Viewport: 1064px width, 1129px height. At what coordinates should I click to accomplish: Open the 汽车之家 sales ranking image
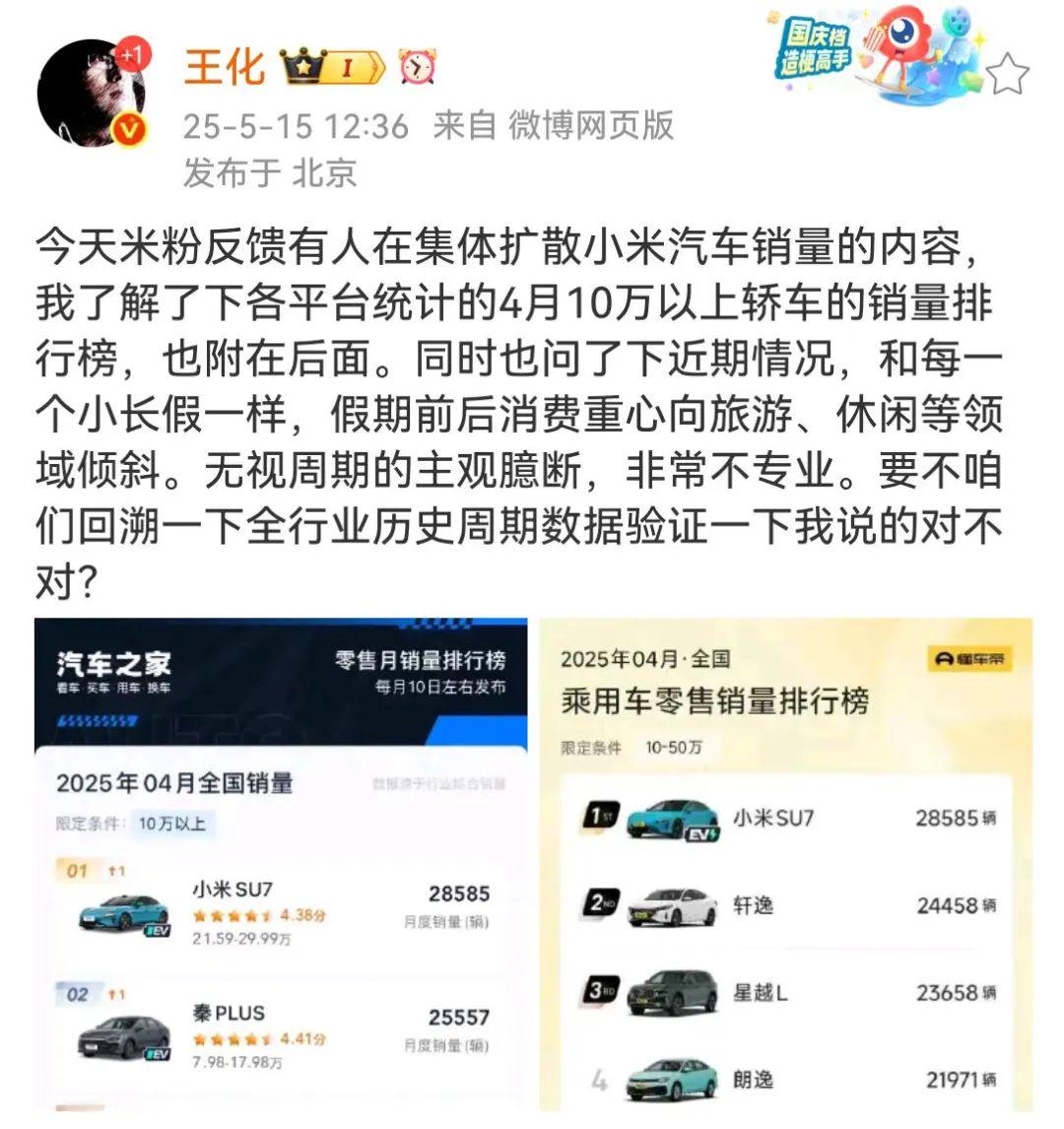tap(281, 865)
